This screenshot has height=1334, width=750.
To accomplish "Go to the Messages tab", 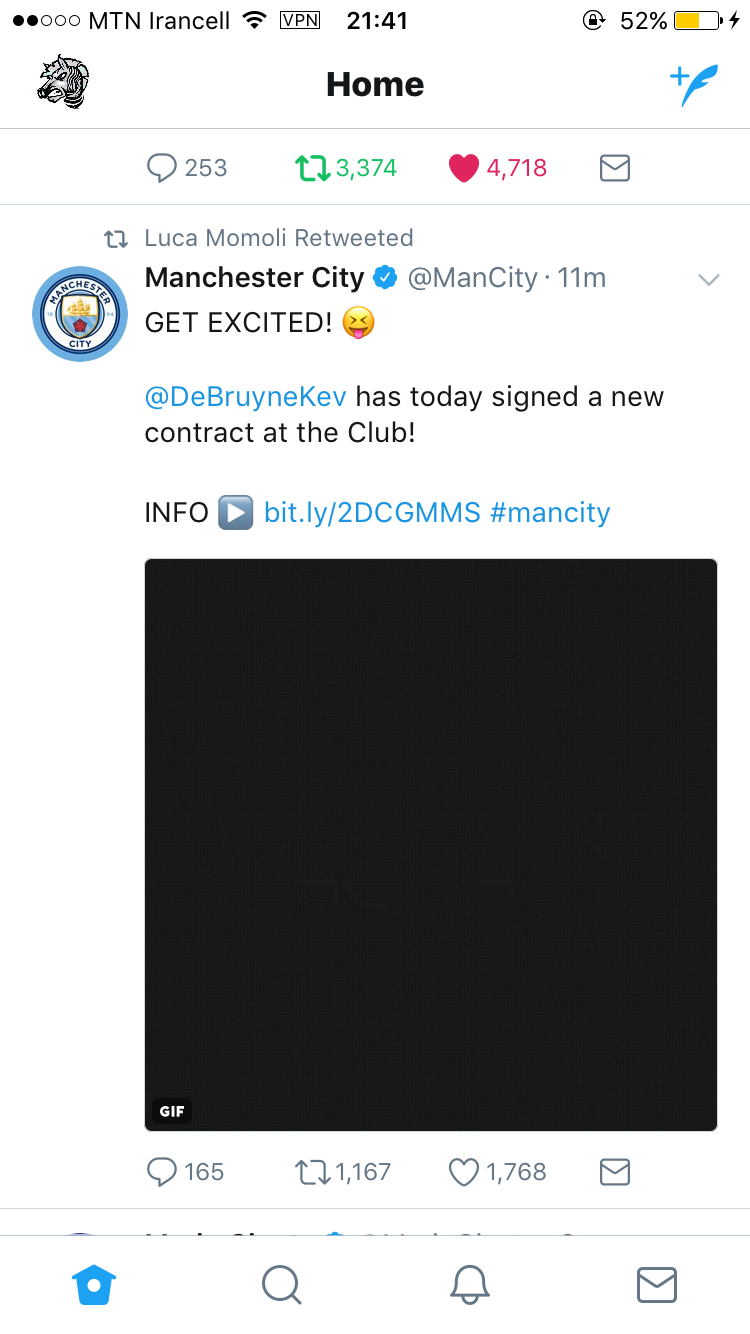I will coord(657,1285).
